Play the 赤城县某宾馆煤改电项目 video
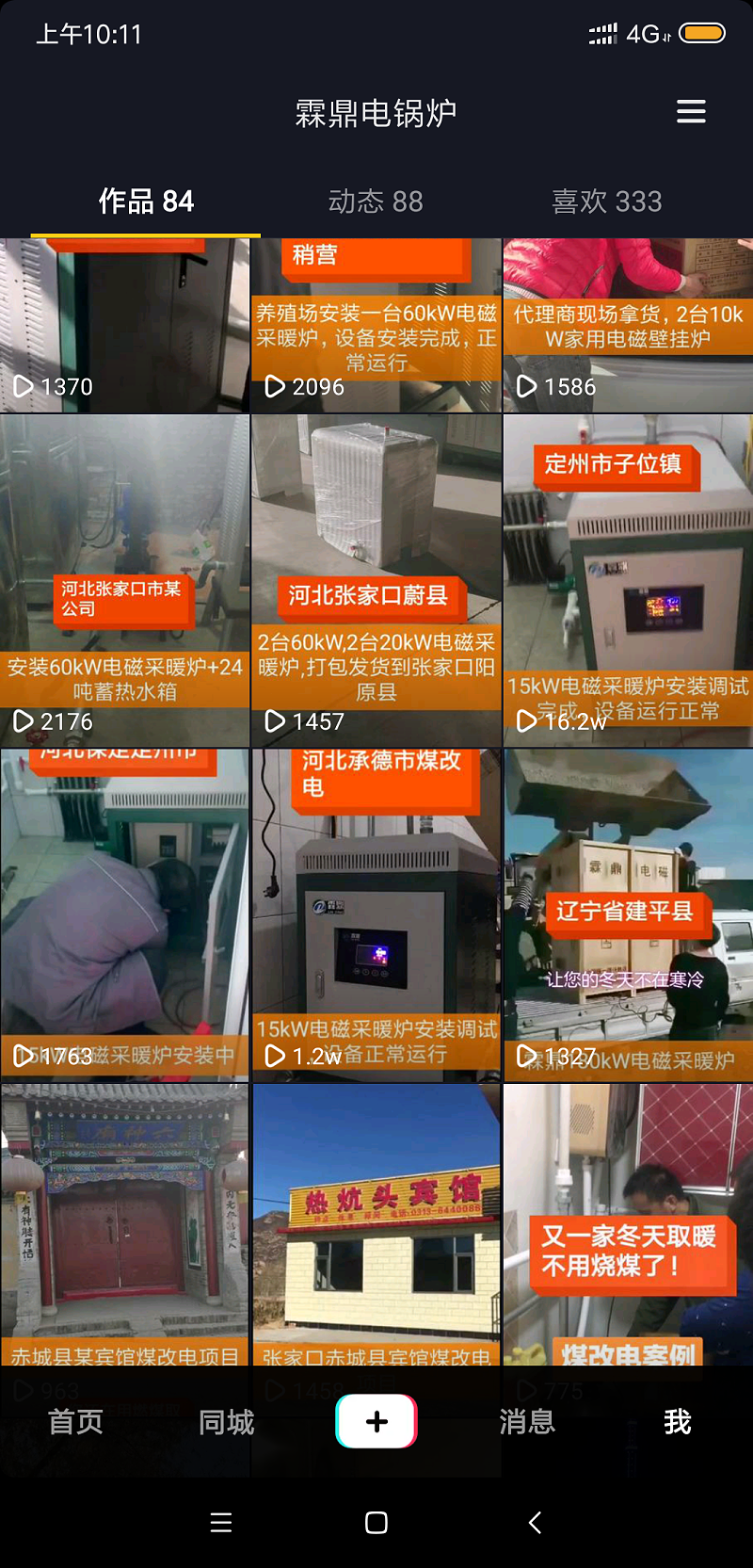Screen dimensions: 753x1568 (x=124, y=1224)
